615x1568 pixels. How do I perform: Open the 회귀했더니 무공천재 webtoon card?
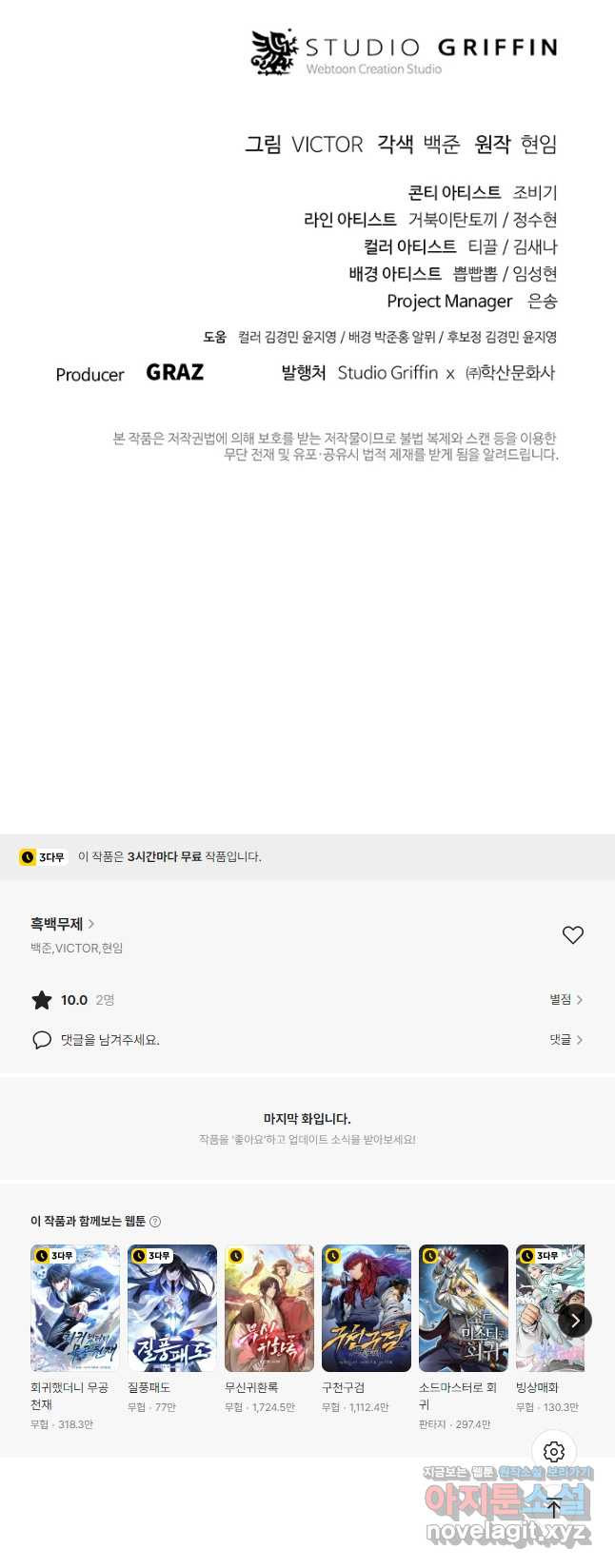click(x=75, y=1308)
